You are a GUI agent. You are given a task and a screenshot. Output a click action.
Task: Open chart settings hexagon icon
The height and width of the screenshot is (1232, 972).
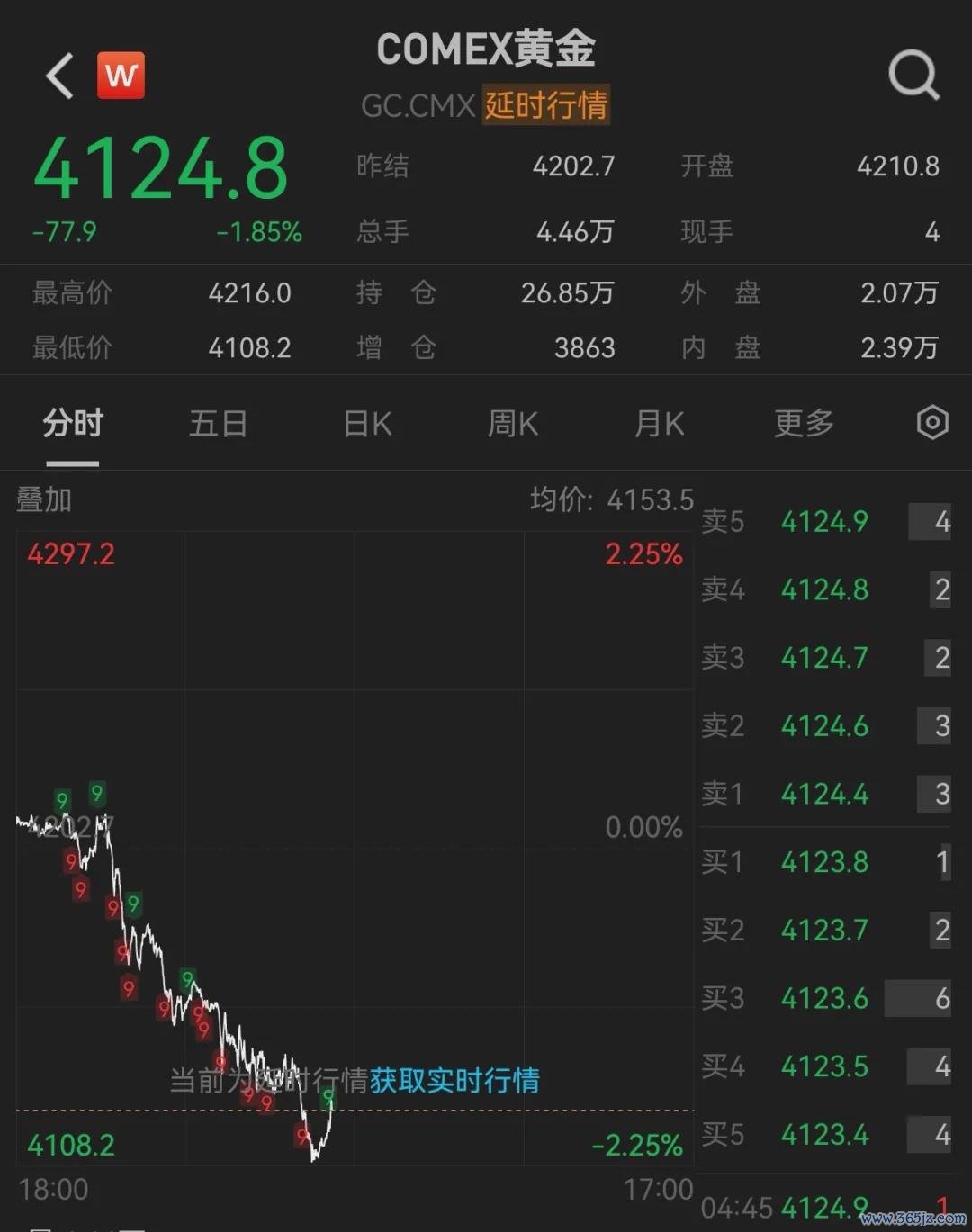point(932,422)
